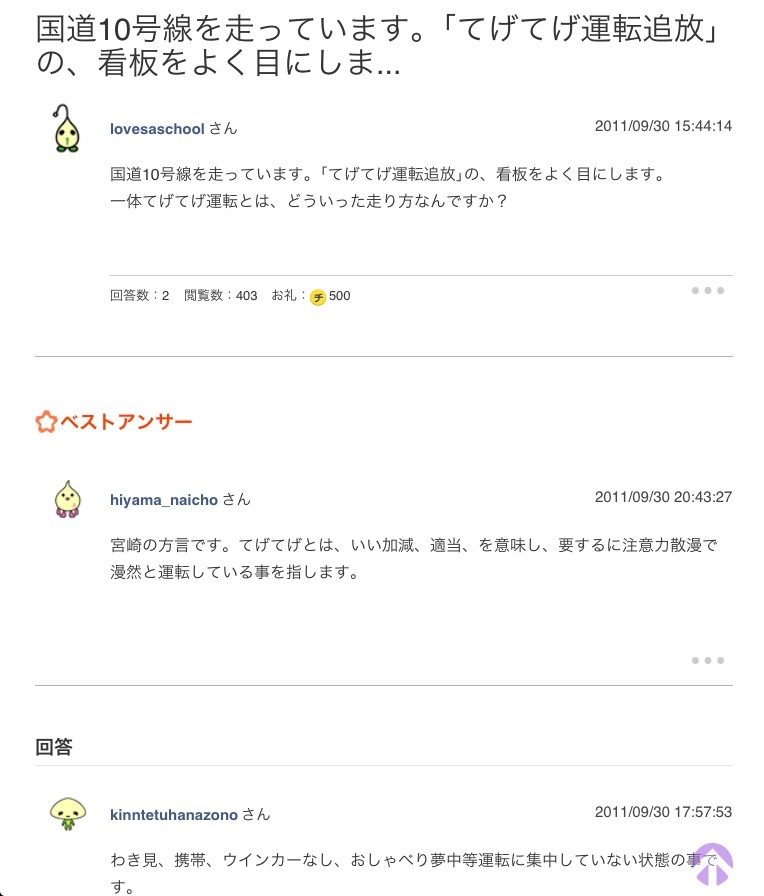Open the three-dot menu under best answer
Screen dimensions: 764x896
pyautogui.click(x=707, y=660)
